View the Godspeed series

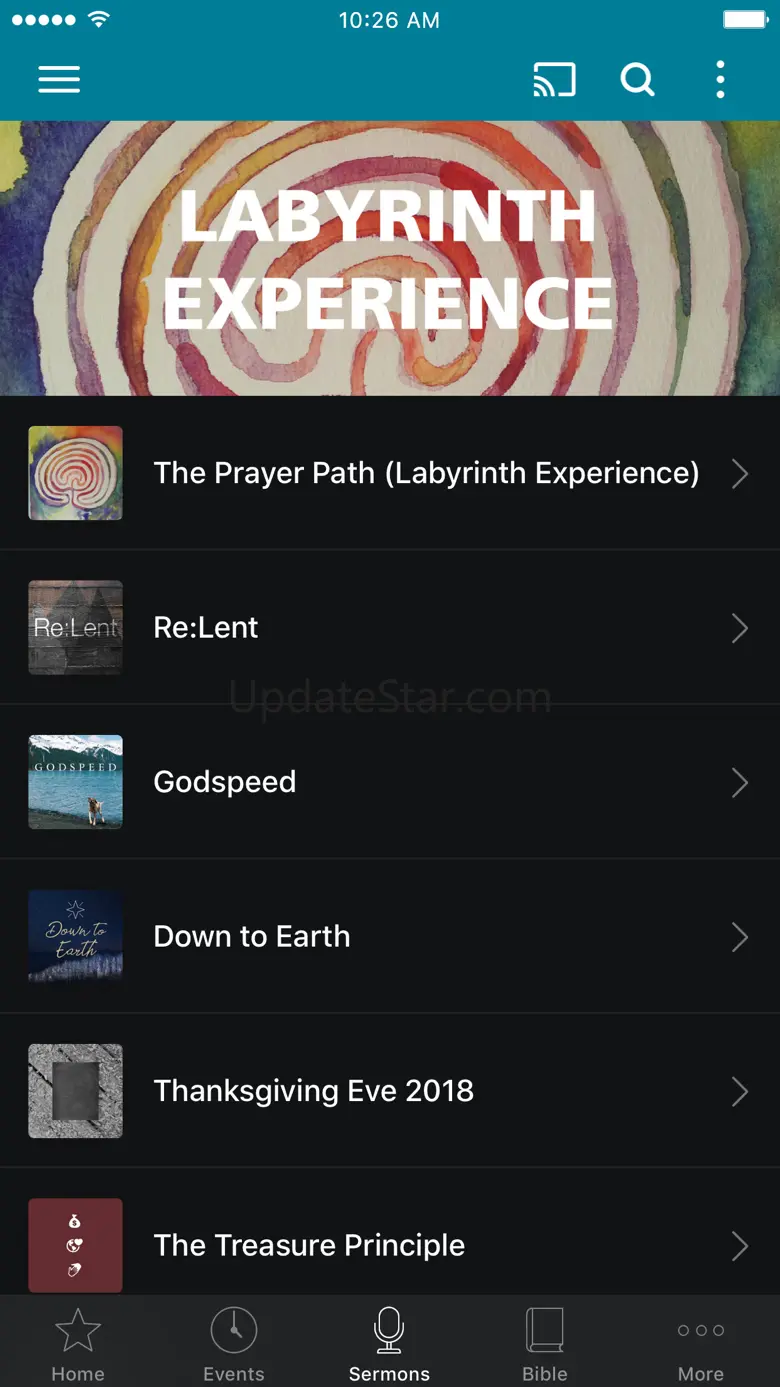[x=390, y=782]
